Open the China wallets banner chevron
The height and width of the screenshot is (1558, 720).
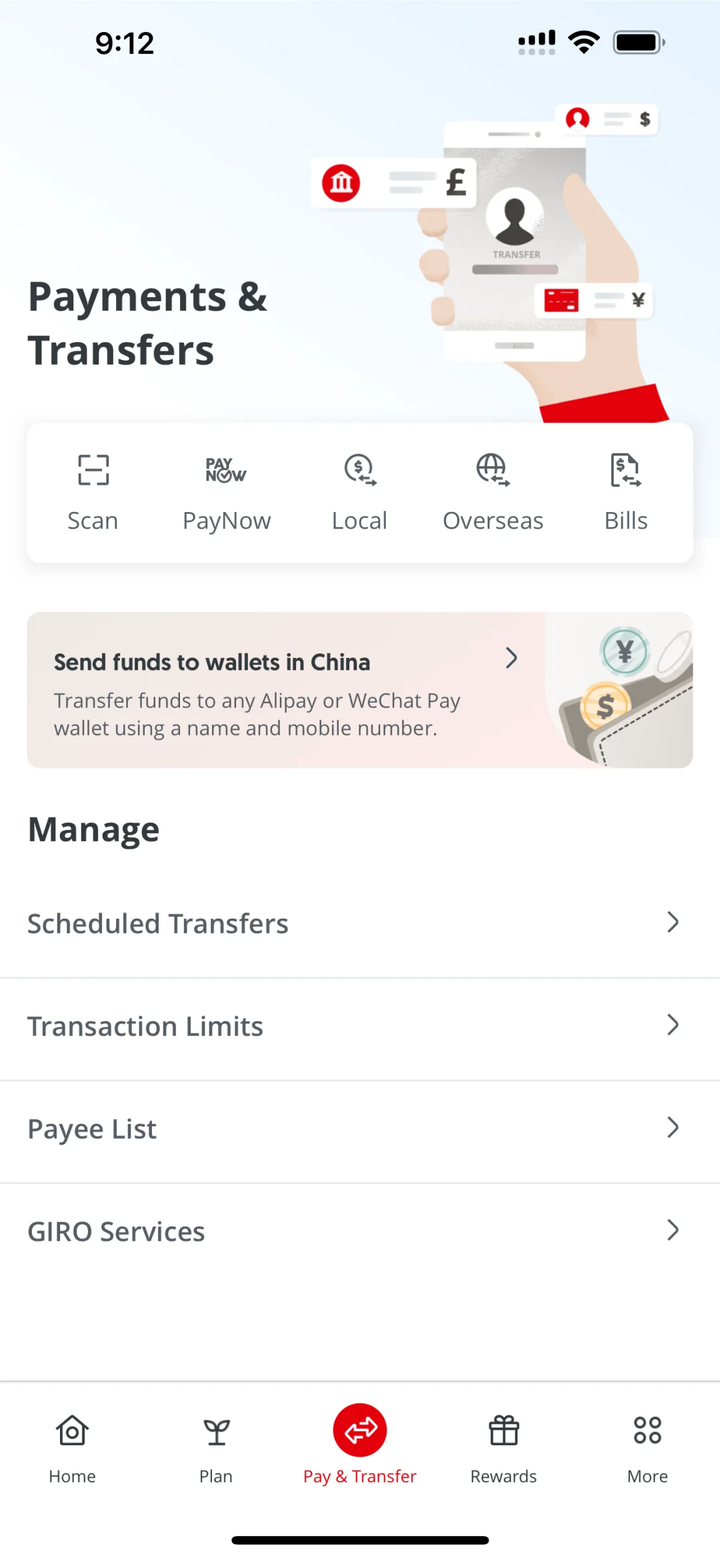coord(511,659)
